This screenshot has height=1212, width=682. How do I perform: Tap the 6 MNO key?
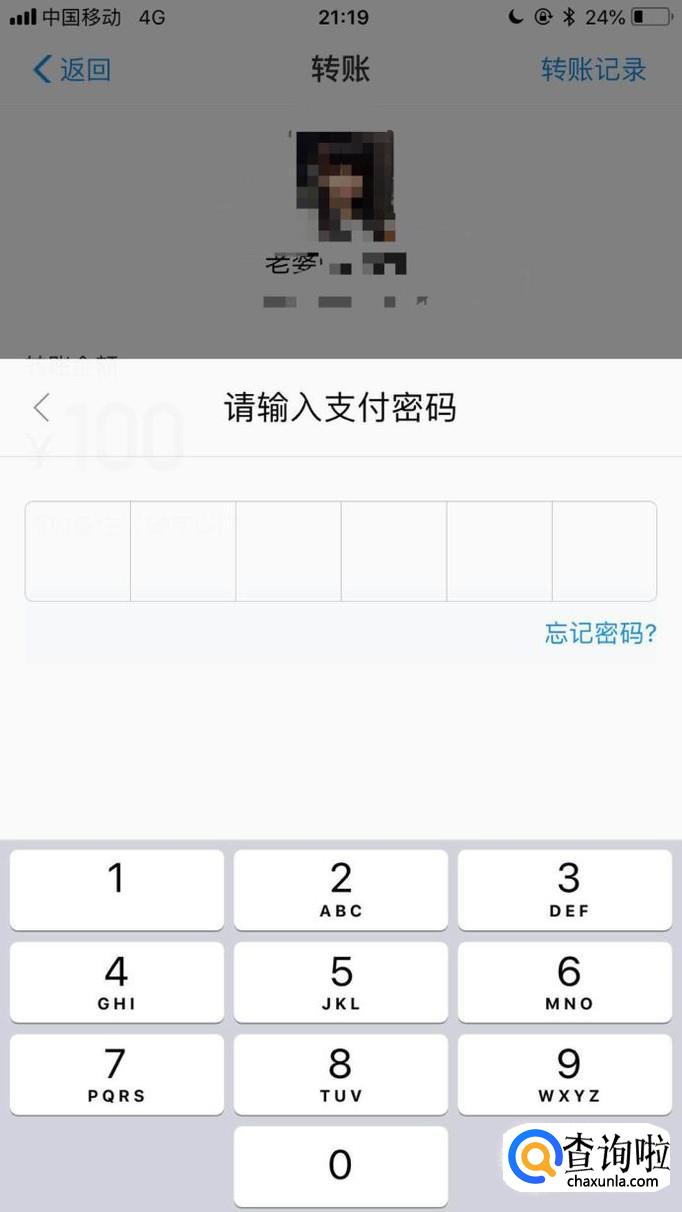coord(565,982)
